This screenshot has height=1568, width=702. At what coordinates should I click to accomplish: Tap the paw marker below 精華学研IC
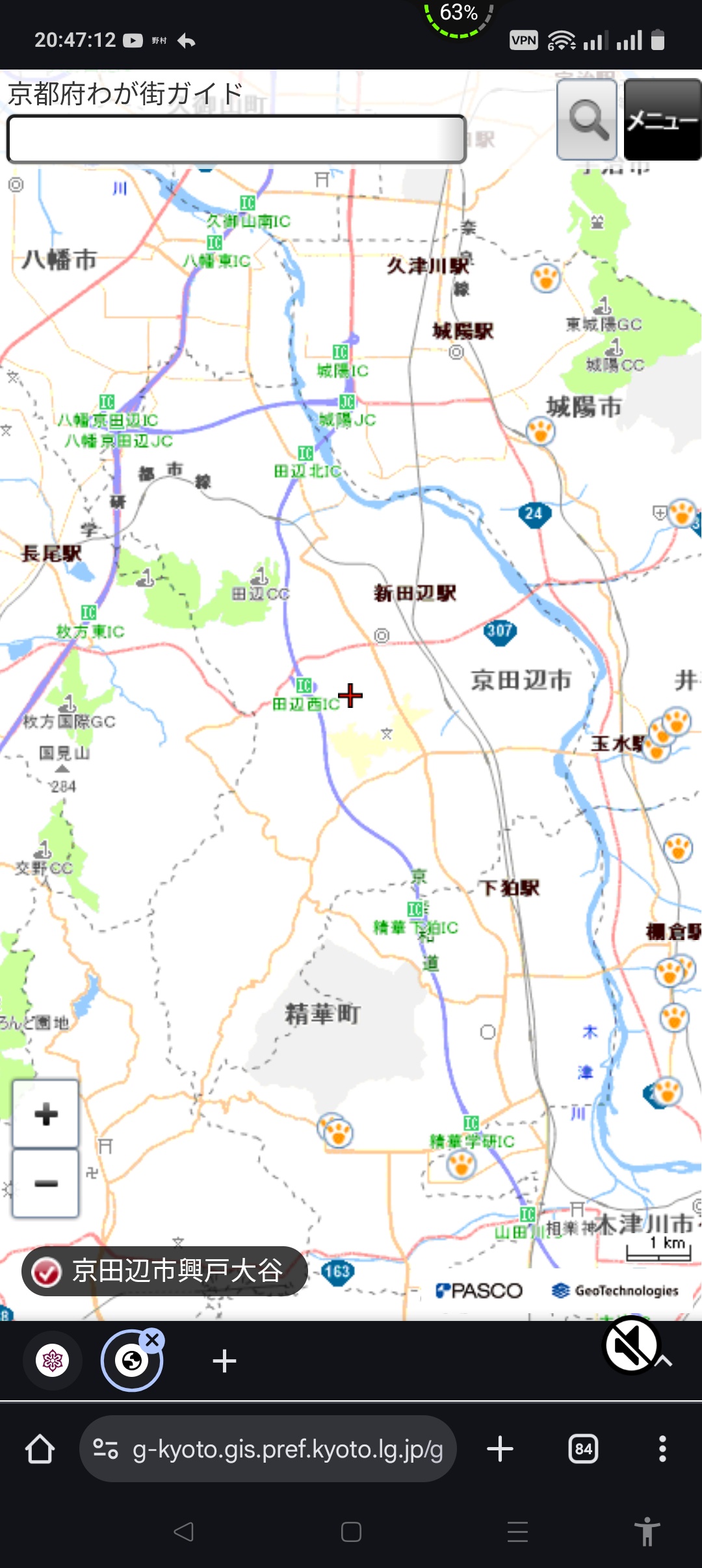(x=461, y=1164)
